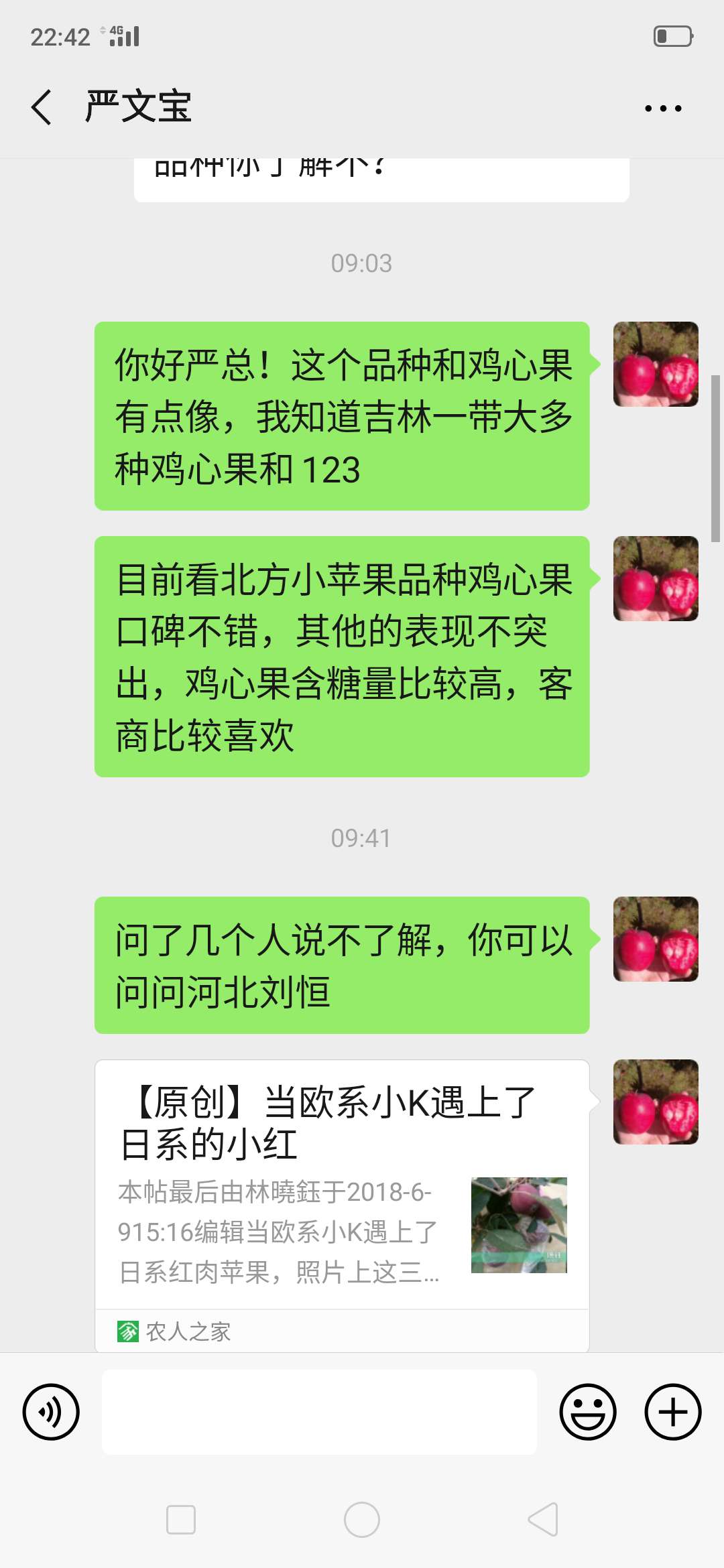Open the emoji picker
The height and width of the screenshot is (1568, 724).
click(x=587, y=1412)
